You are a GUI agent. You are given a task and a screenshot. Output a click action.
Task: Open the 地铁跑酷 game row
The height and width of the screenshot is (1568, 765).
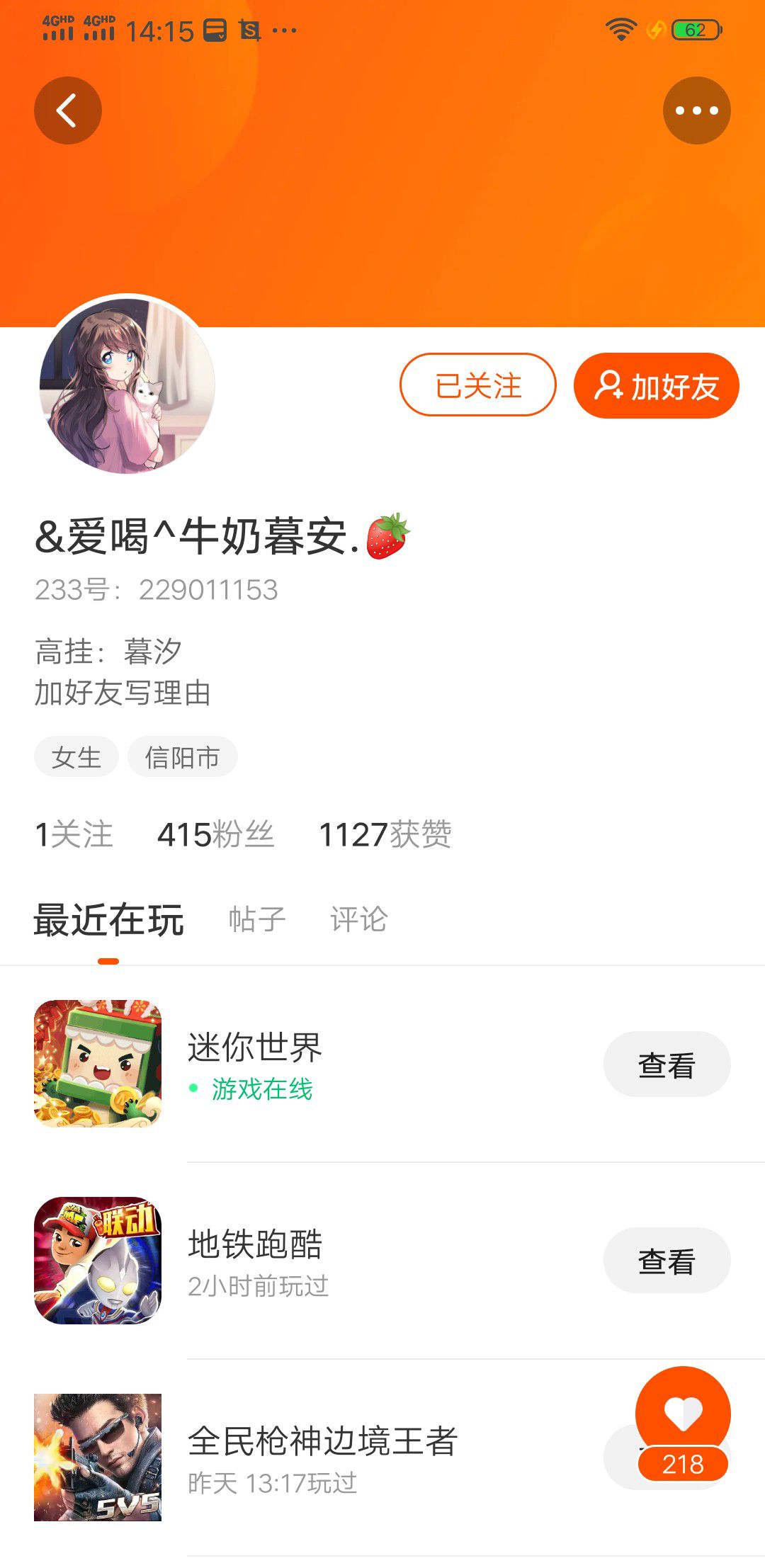(x=354, y=1261)
